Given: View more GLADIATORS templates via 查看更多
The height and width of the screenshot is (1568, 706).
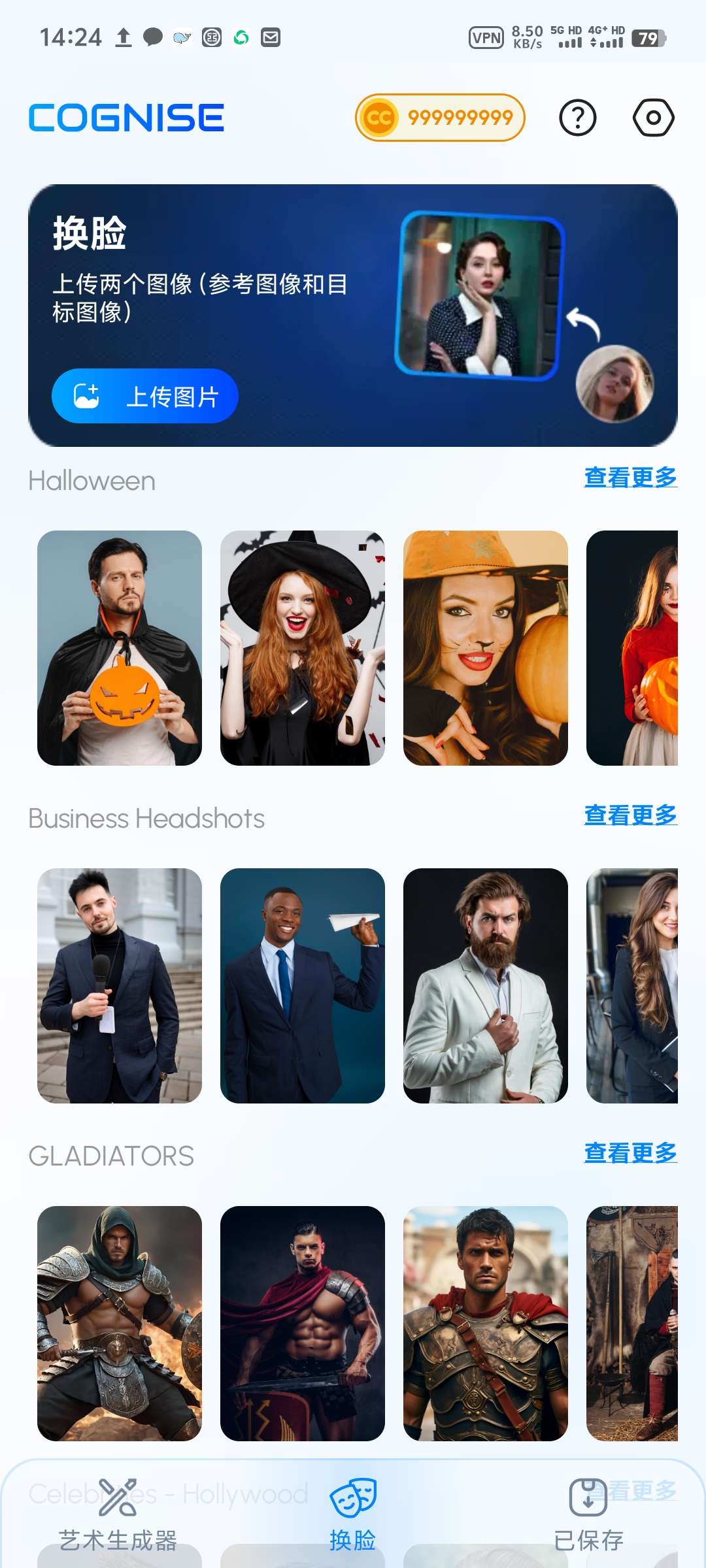Looking at the screenshot, I should [x=630, y=1153].
